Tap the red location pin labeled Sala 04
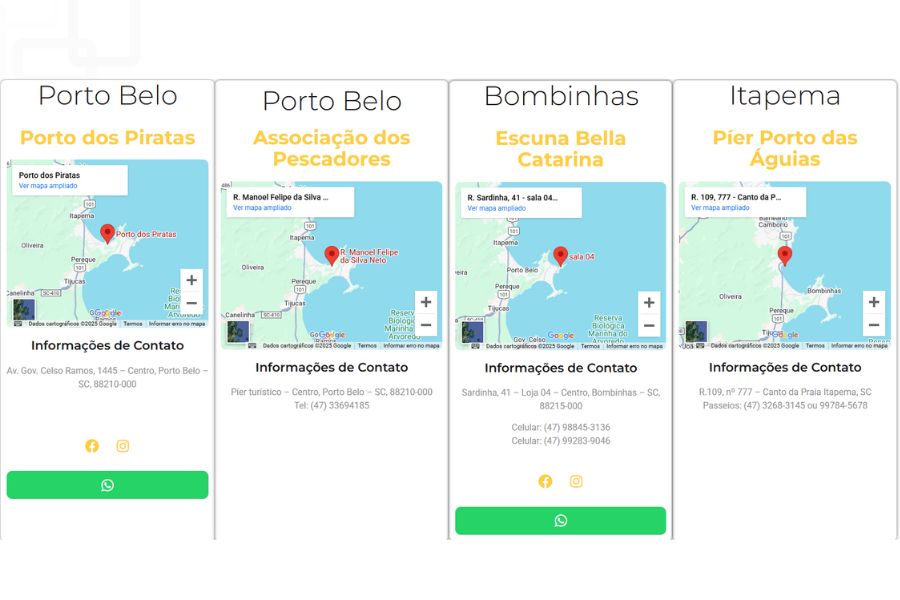900x600 pixels. [560, 255]
